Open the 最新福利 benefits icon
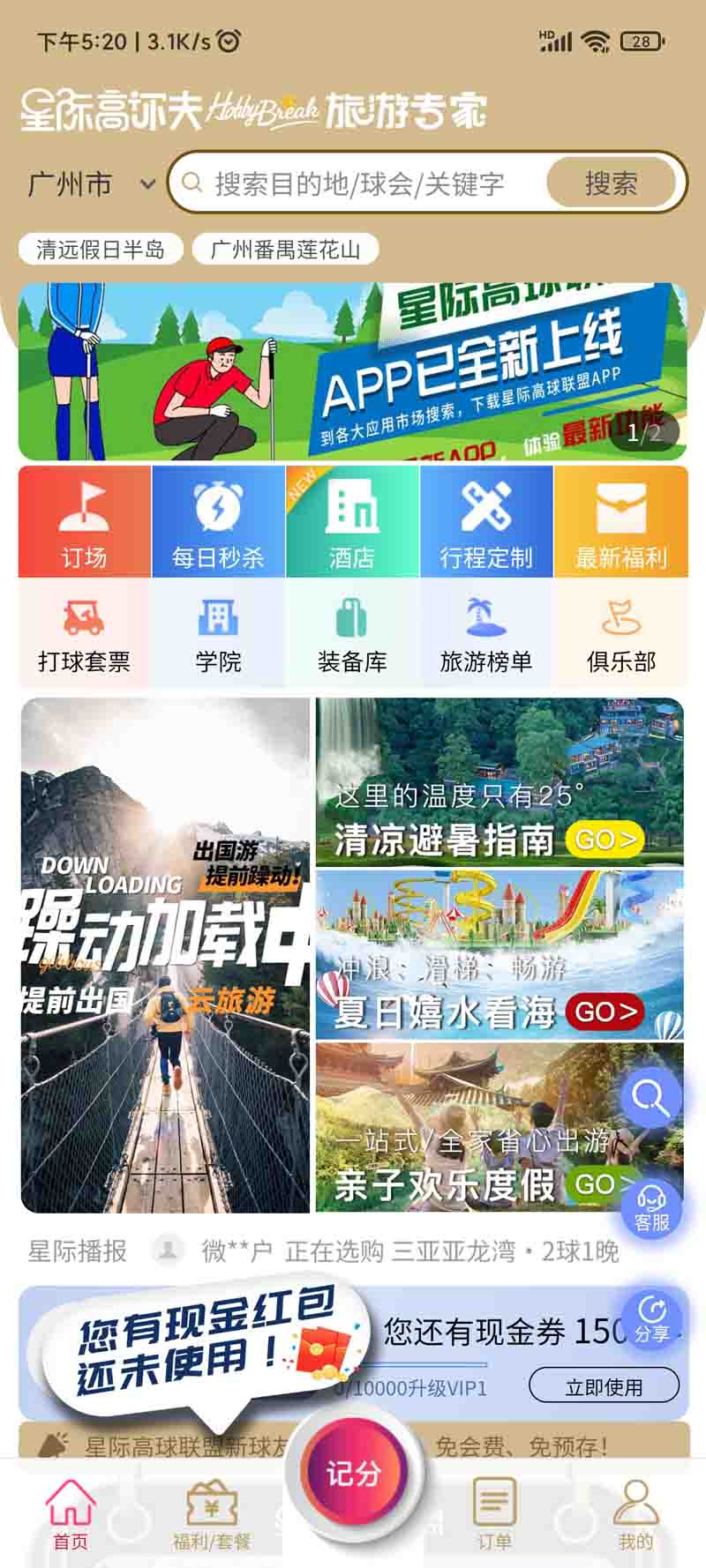Screen dimensions: 706x1568 coord(620,522)
